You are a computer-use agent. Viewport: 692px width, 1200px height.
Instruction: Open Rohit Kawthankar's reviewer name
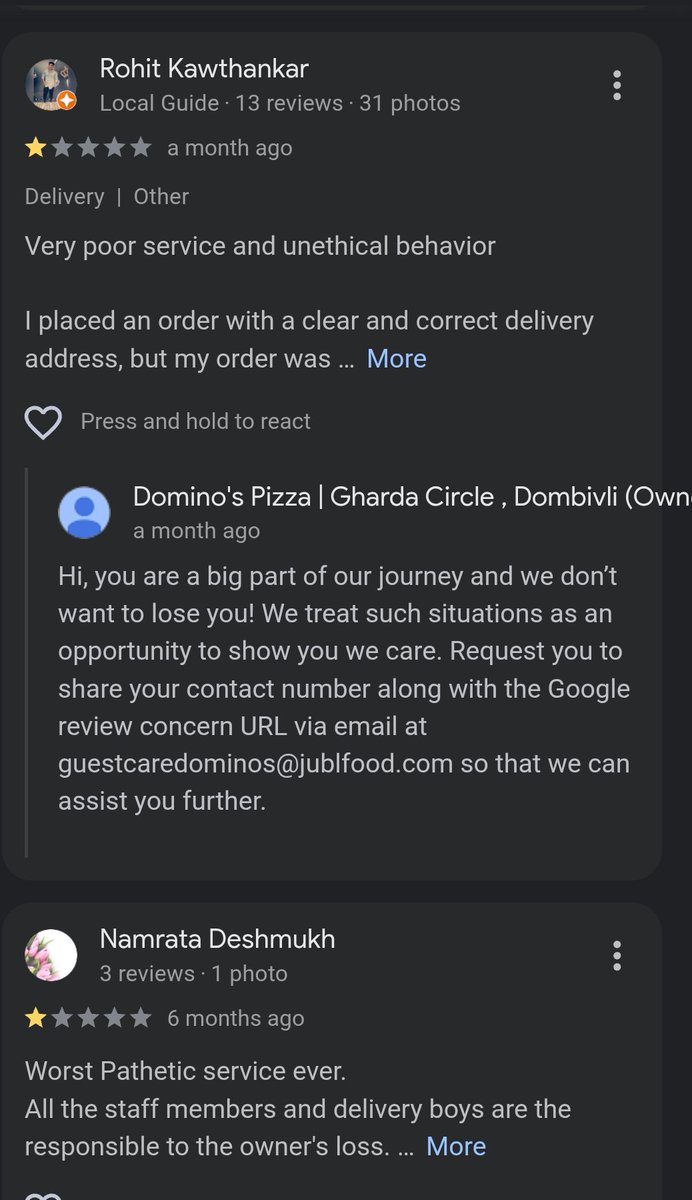[x=204, y=69]
